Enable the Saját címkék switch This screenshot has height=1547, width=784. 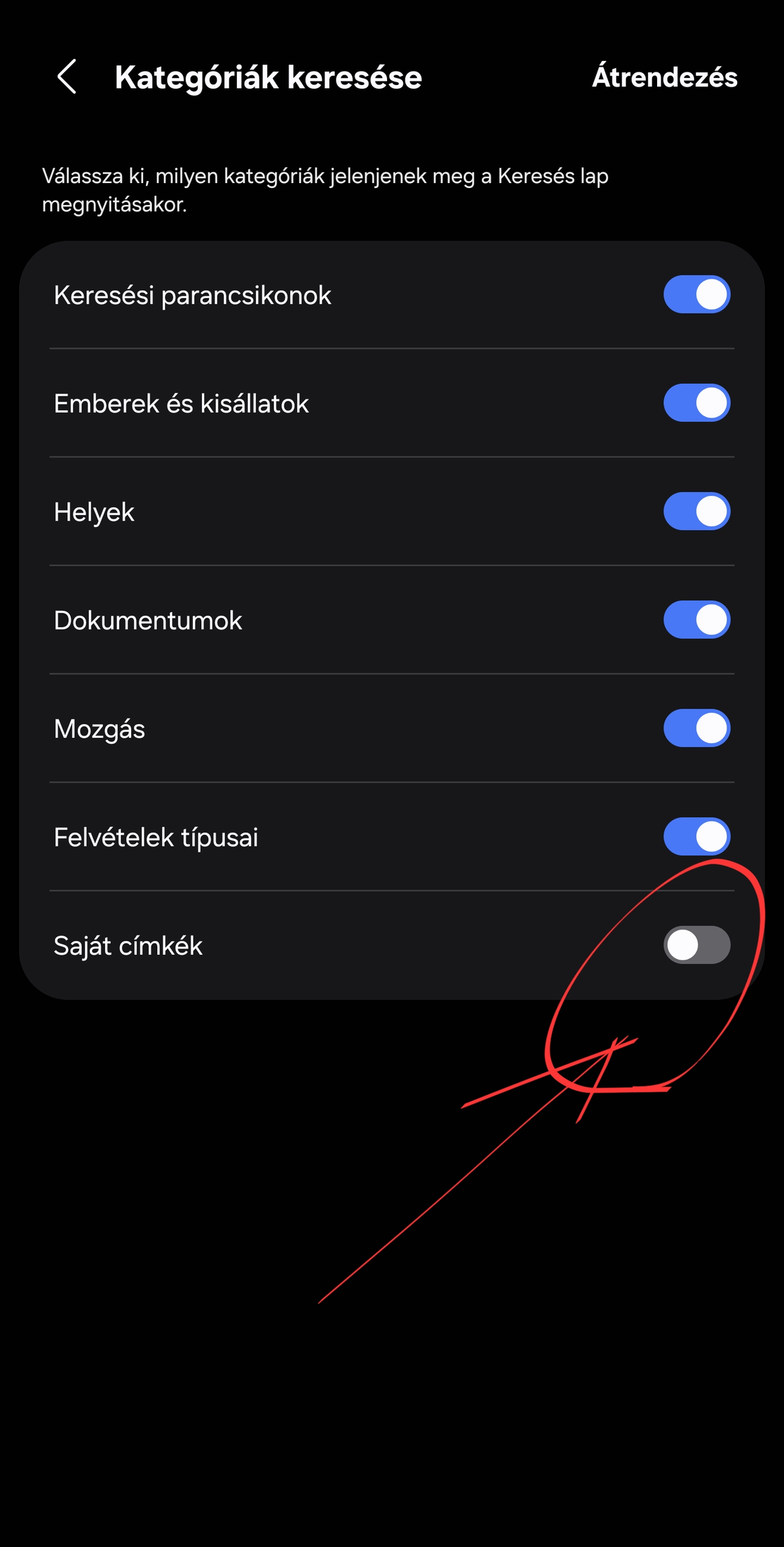pos(696,945)
